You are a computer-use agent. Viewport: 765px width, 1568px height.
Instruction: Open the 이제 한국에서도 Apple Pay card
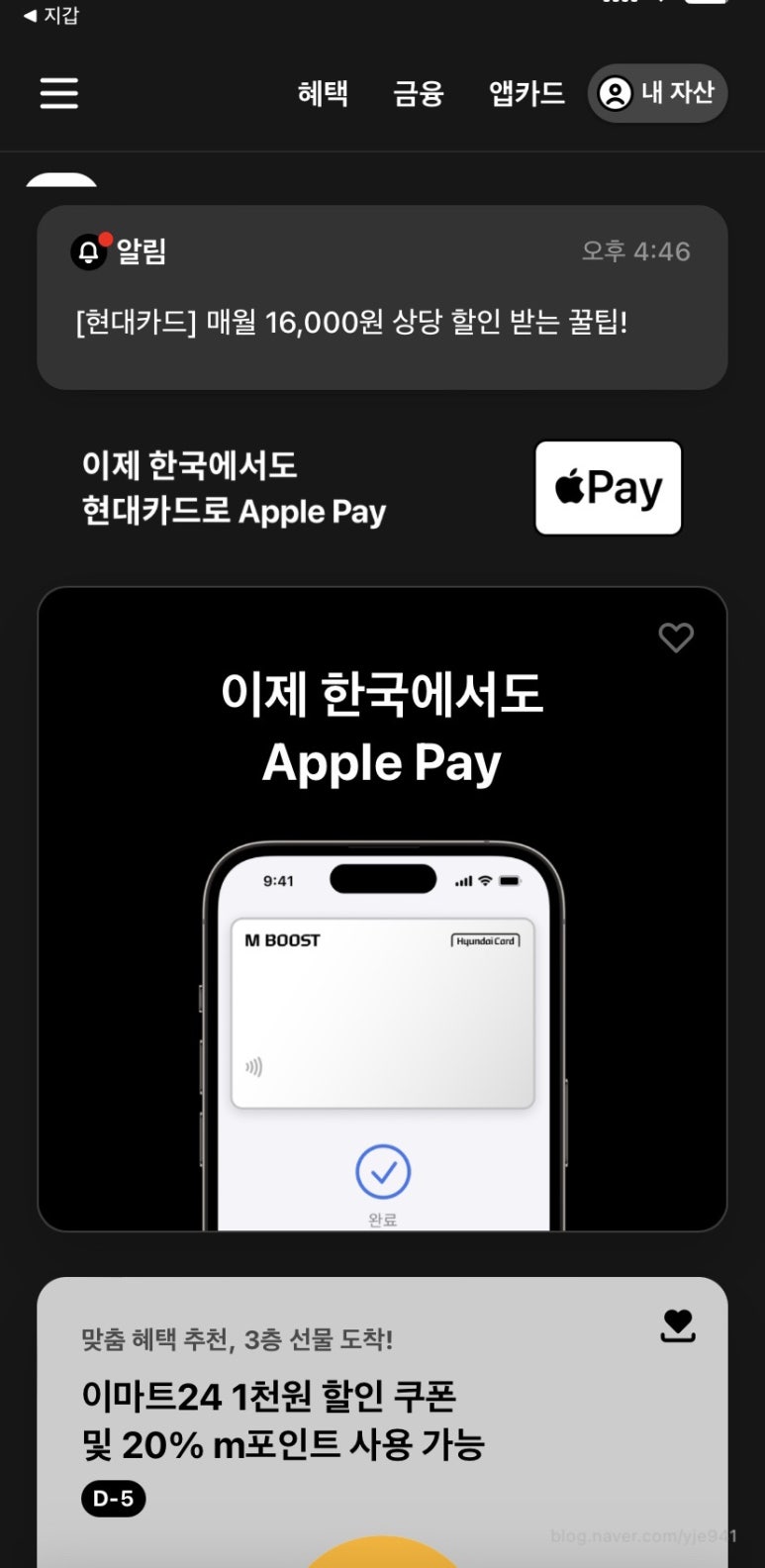(382, 911)
